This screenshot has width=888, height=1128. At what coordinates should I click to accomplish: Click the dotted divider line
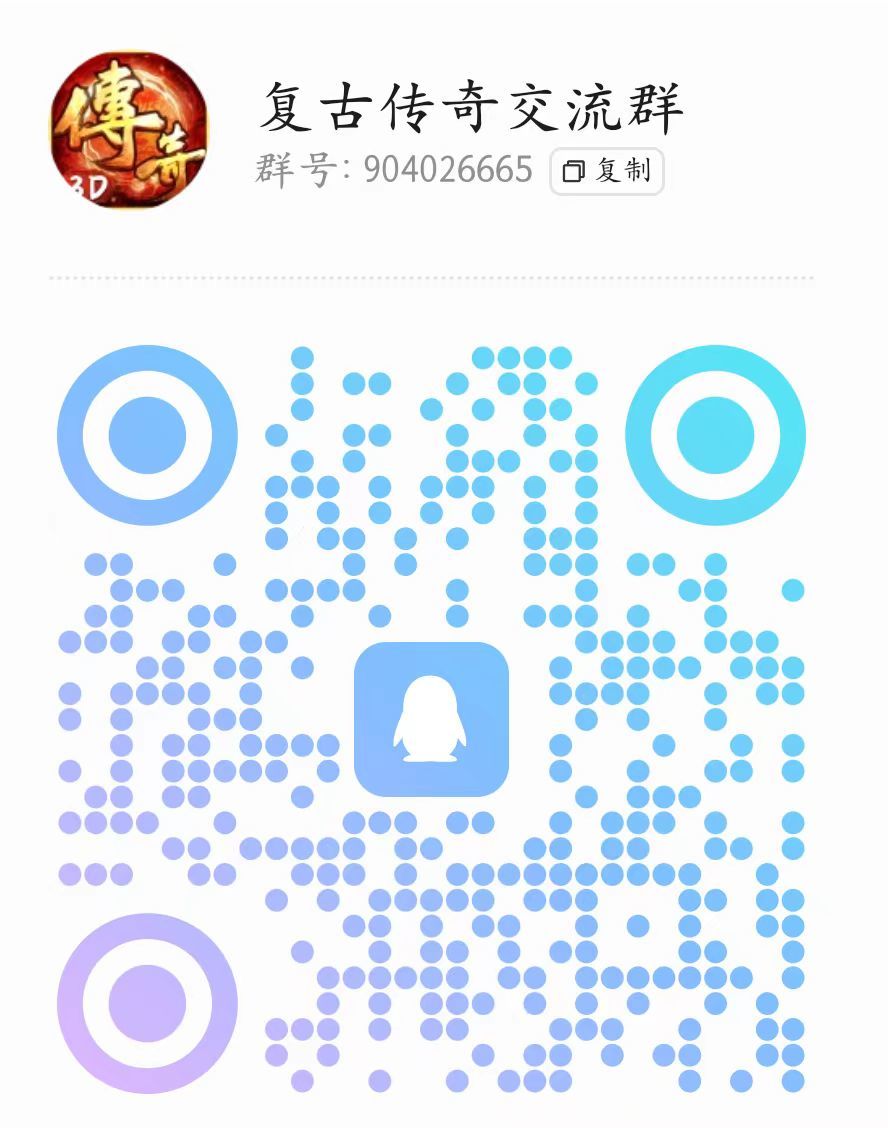click(444, 274)
